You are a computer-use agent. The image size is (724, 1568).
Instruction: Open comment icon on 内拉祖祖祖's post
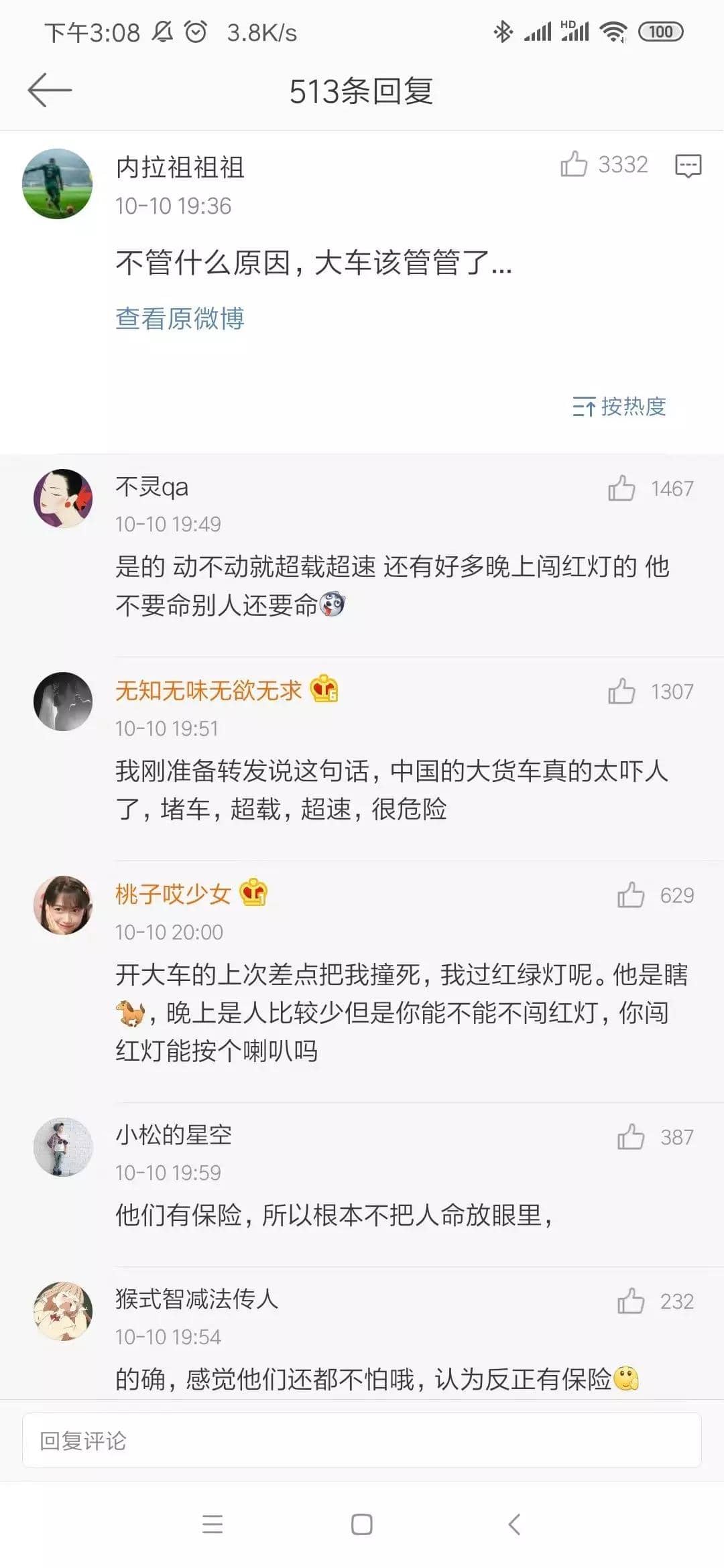688,165
